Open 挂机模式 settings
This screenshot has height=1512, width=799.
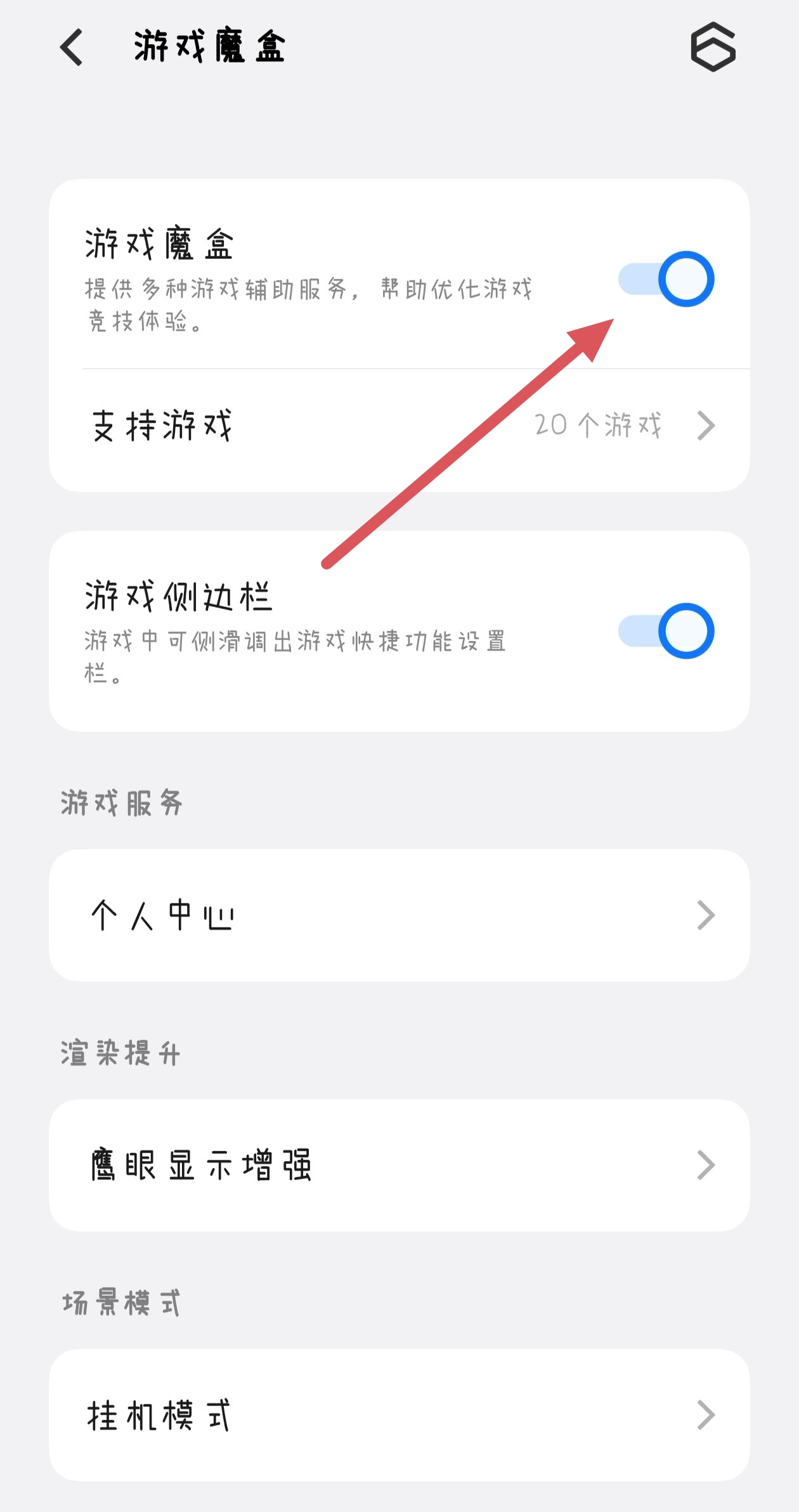tap(399, 1415)
